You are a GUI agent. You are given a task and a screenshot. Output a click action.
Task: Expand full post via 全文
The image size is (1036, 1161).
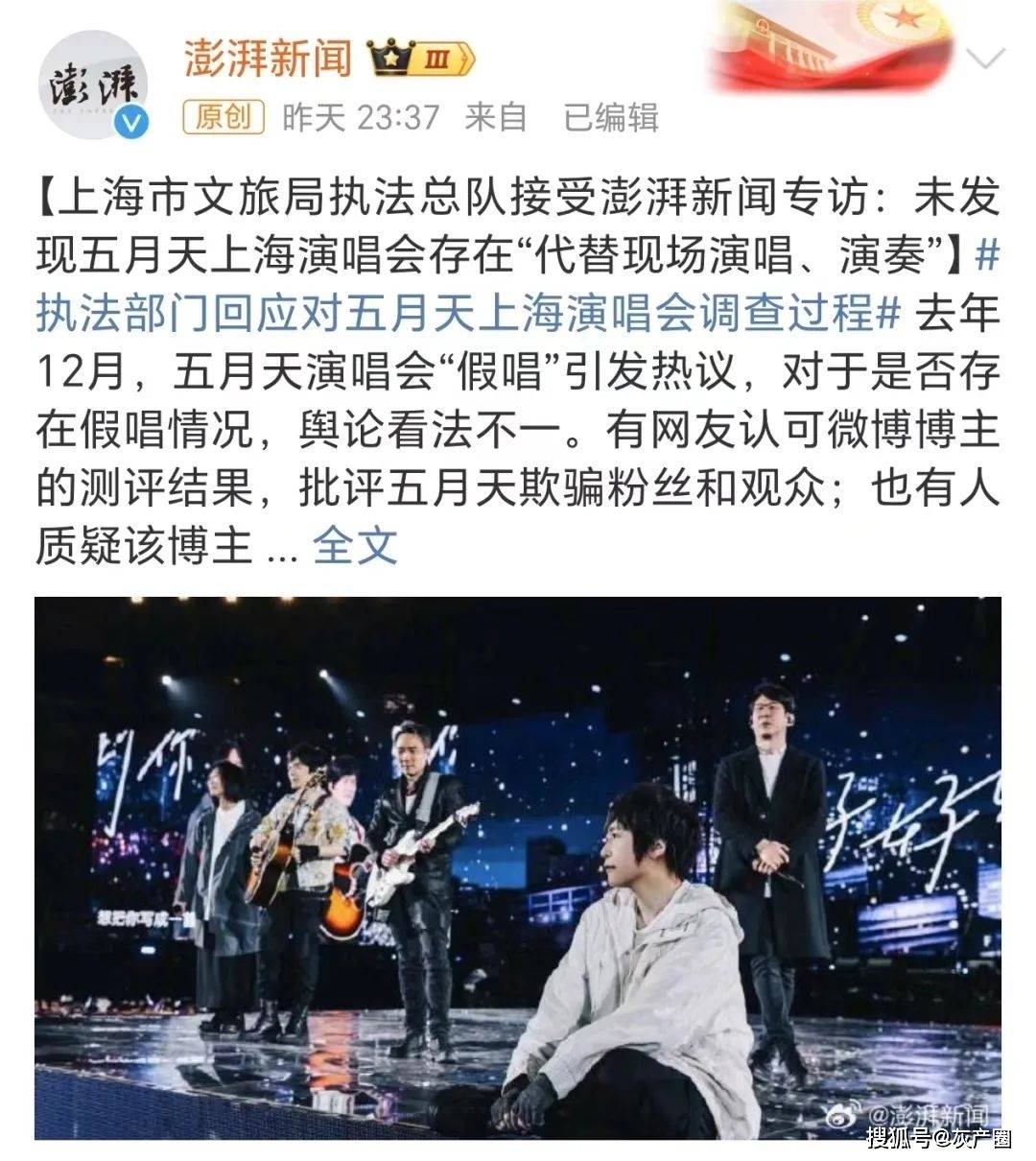click(x=355, y=545)
